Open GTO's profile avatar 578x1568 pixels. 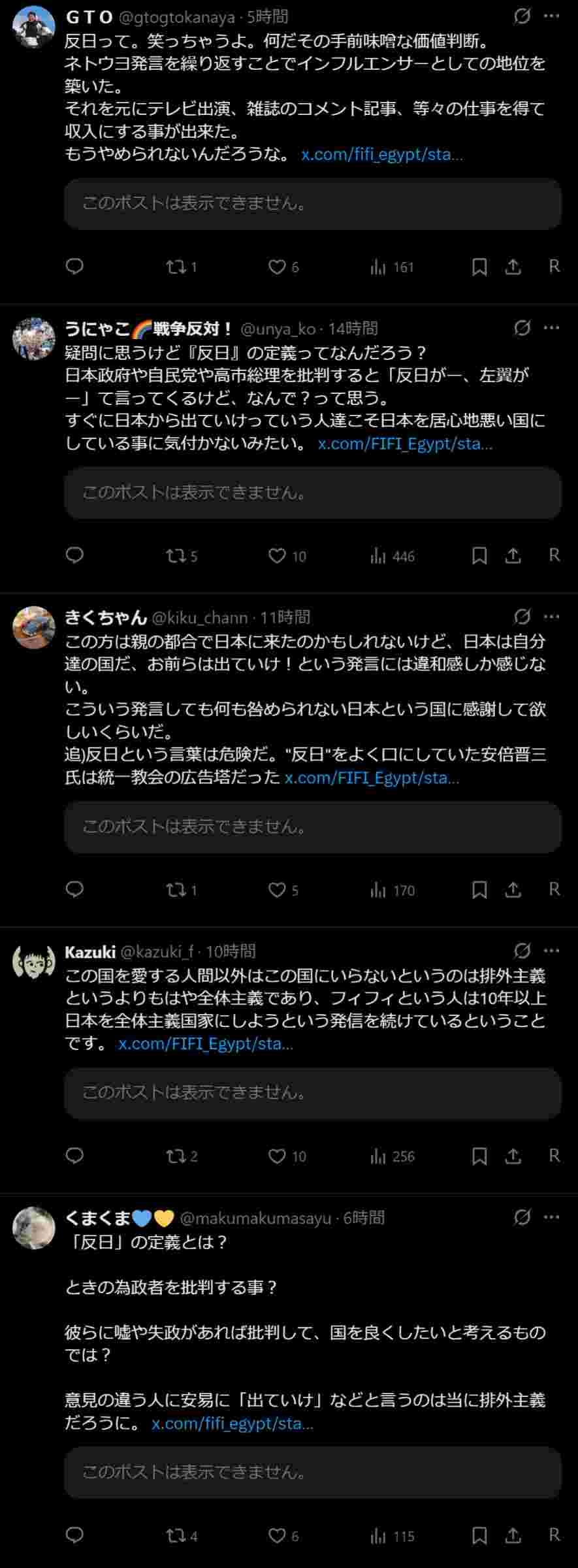point(34,26)
